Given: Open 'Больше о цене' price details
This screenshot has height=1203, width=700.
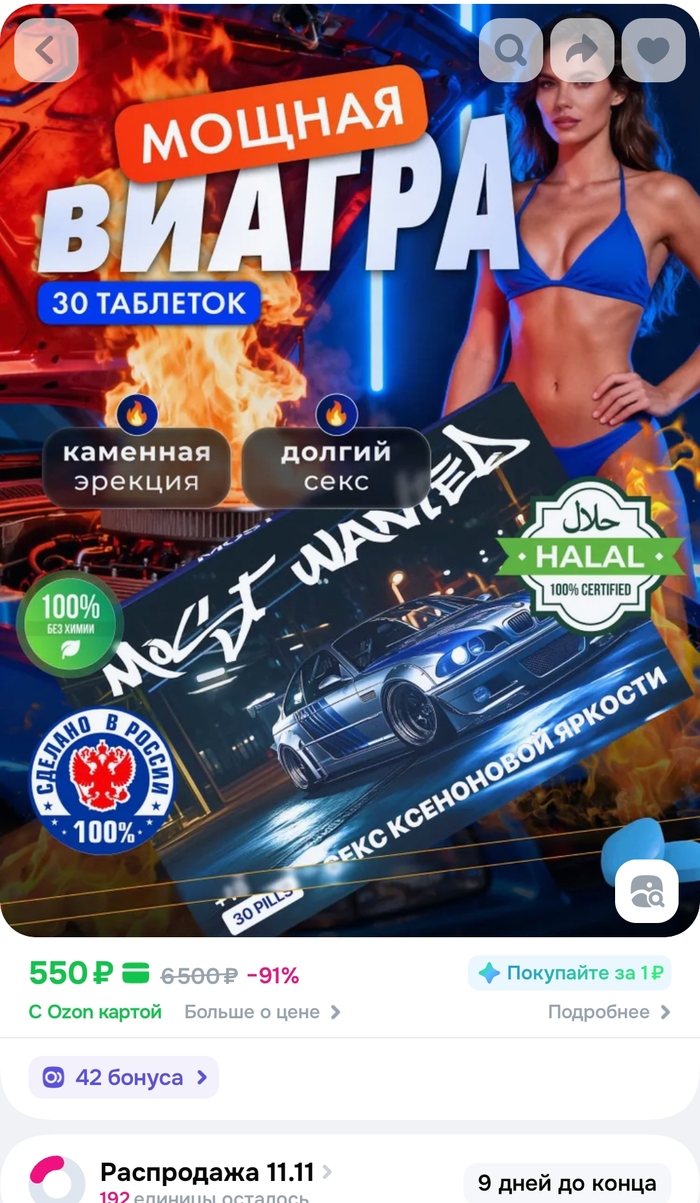Looking at the screenshot, I should point(262,1012).
